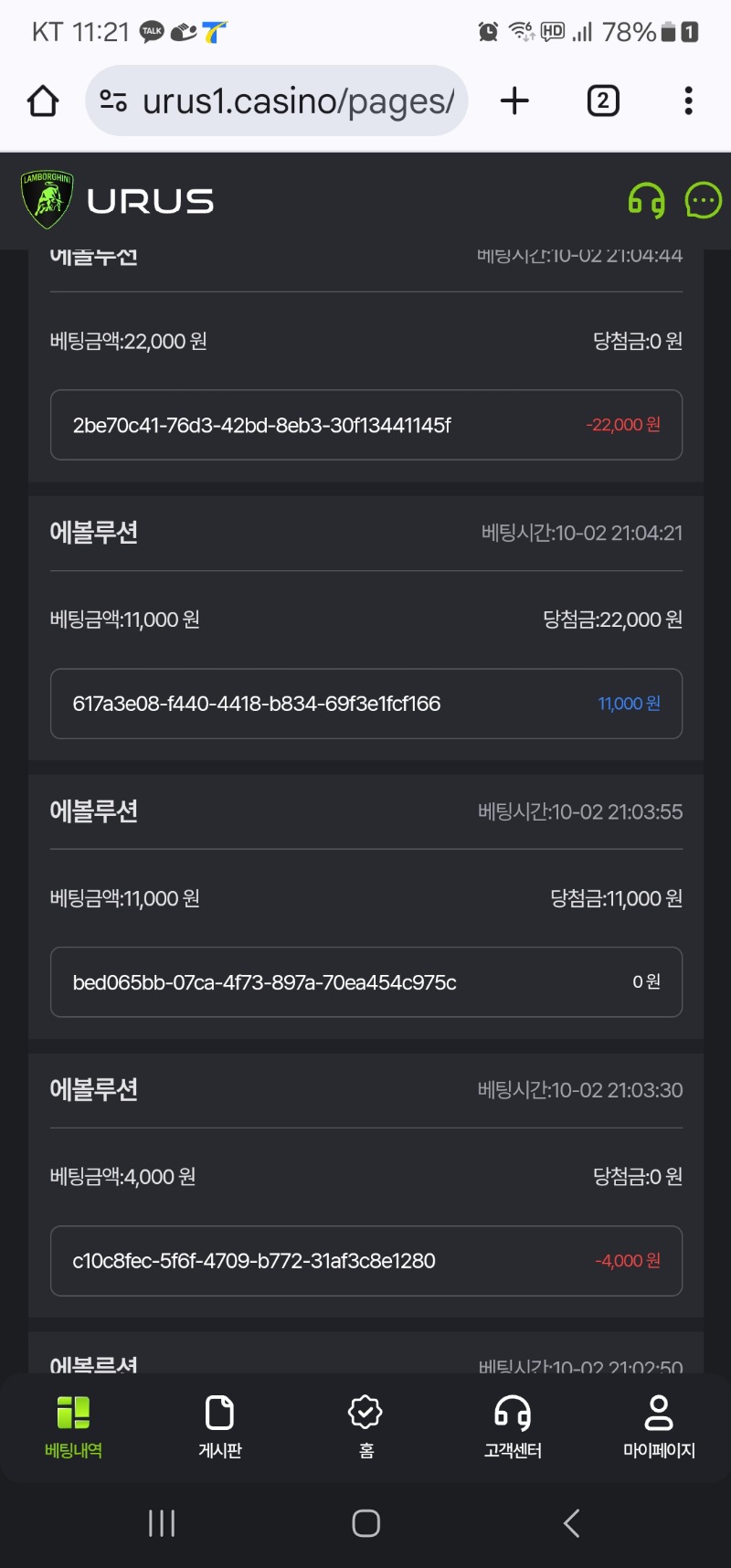The image size is (731, 1568).
Task: Go to the 홈 tab
Action: click(365, 1425)
